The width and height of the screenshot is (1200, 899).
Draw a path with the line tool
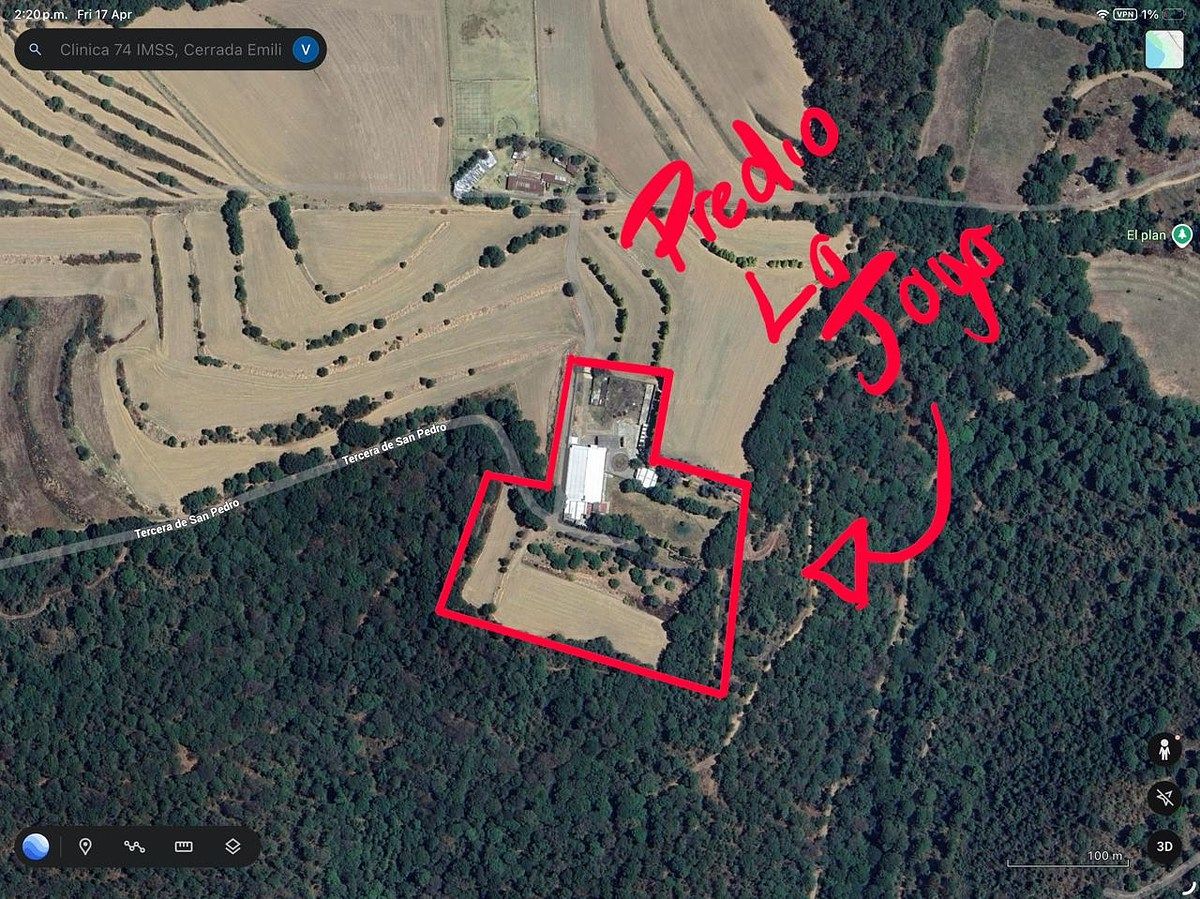135,846
